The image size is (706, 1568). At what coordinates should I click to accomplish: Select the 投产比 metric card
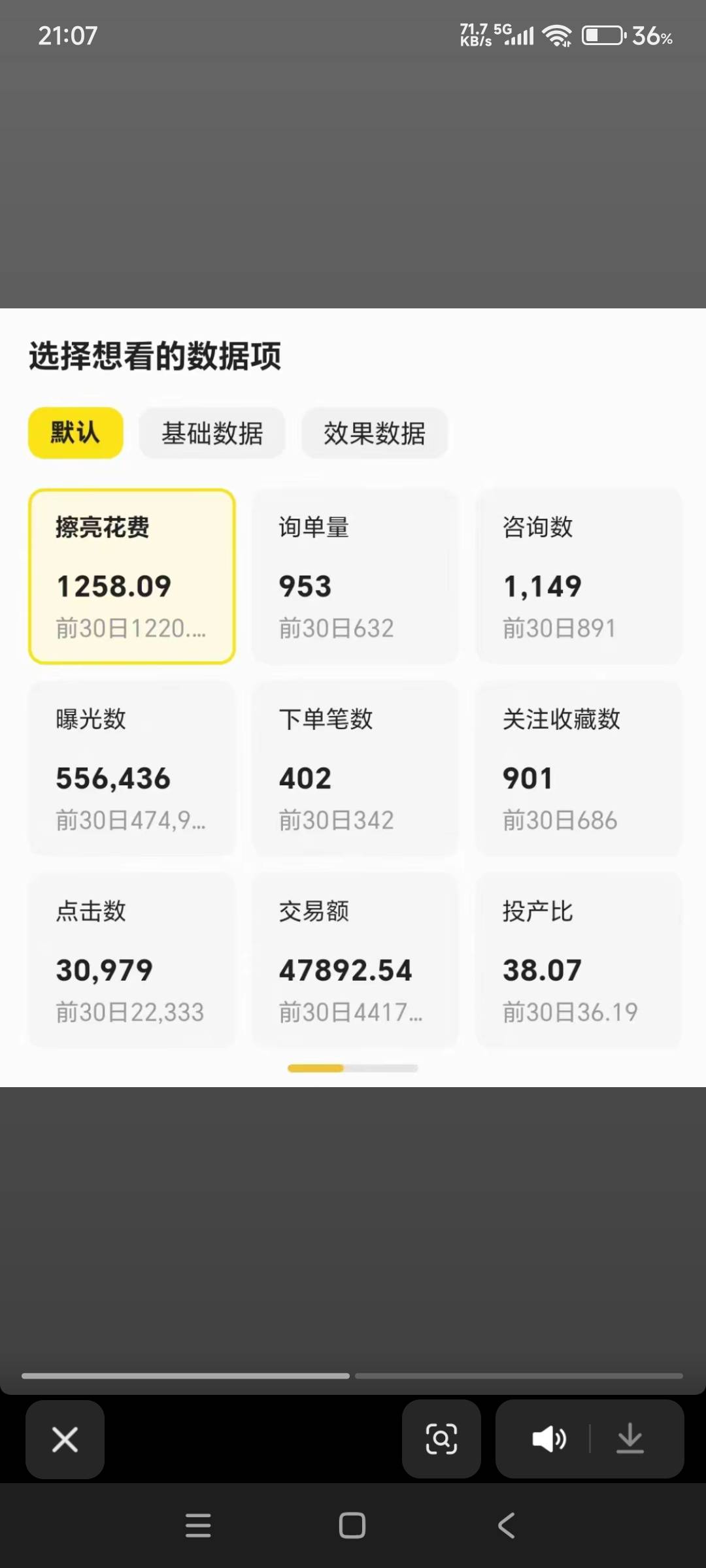(x=579, y=960)
